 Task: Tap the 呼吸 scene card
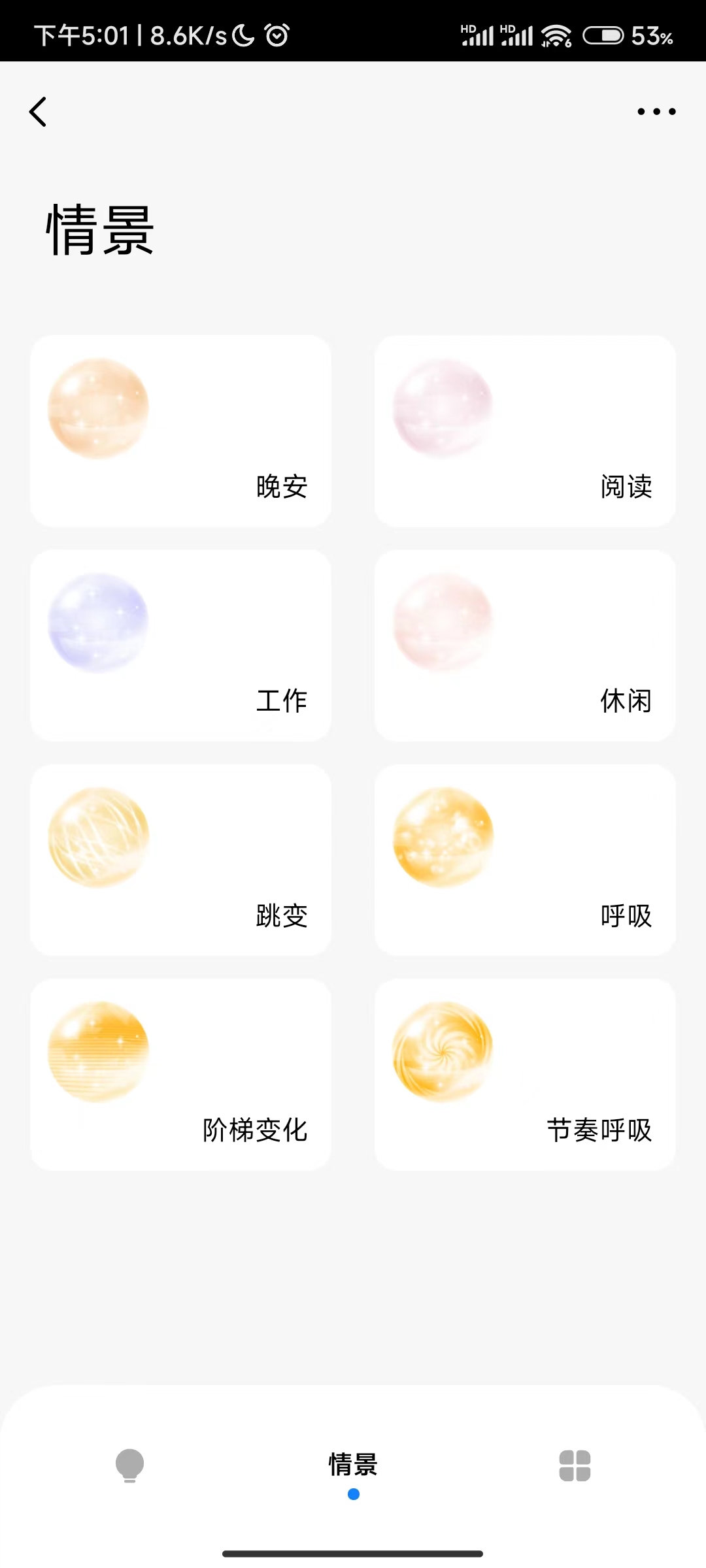(x=525, y=860)
